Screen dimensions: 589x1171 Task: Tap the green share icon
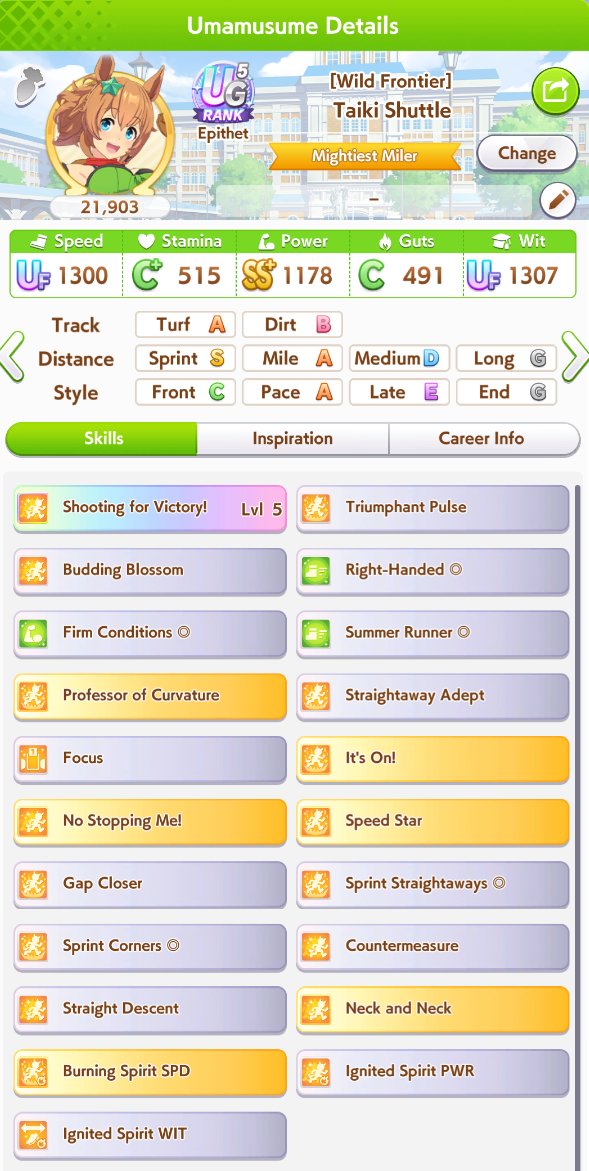pos(555,91)
